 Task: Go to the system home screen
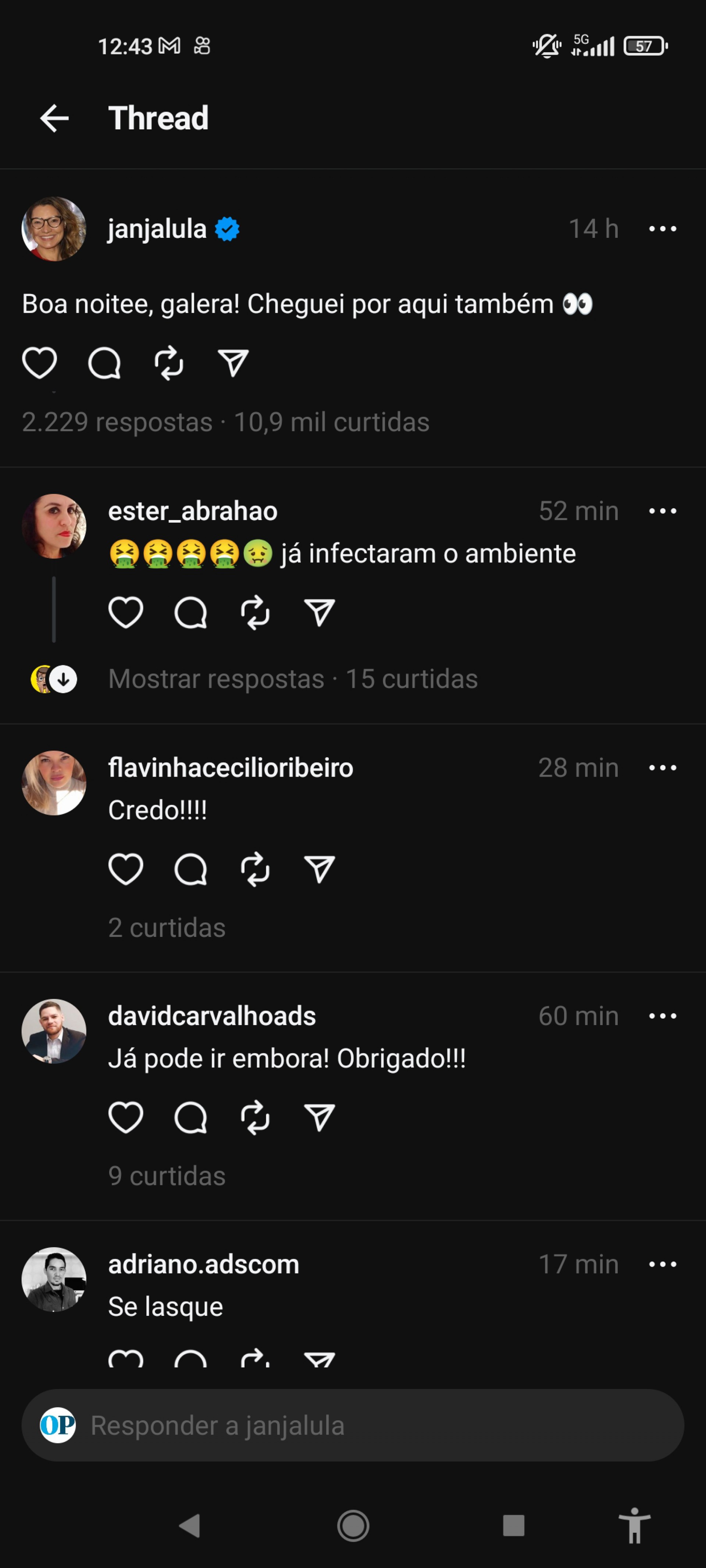(x=353, y=1526)
